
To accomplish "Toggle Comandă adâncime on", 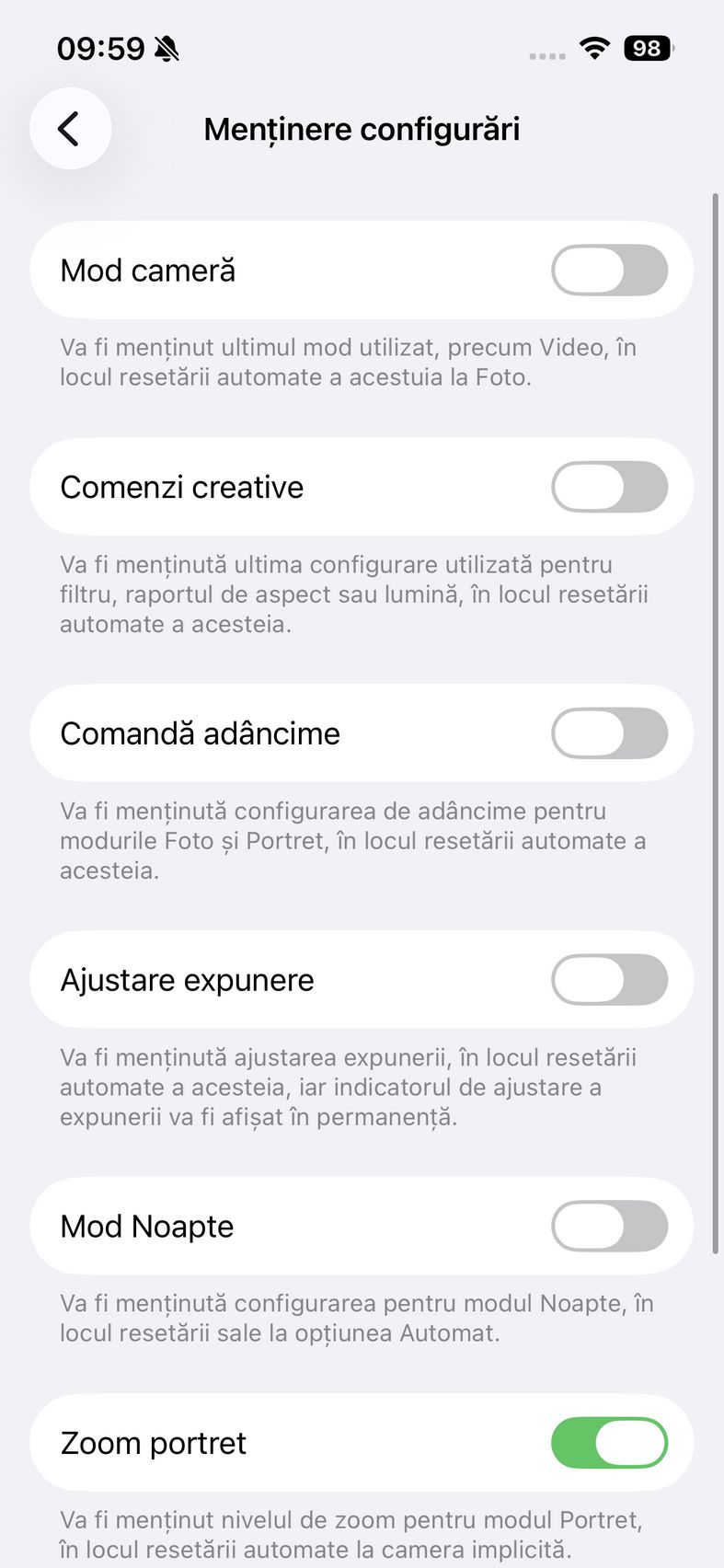I will pos(609,733).
